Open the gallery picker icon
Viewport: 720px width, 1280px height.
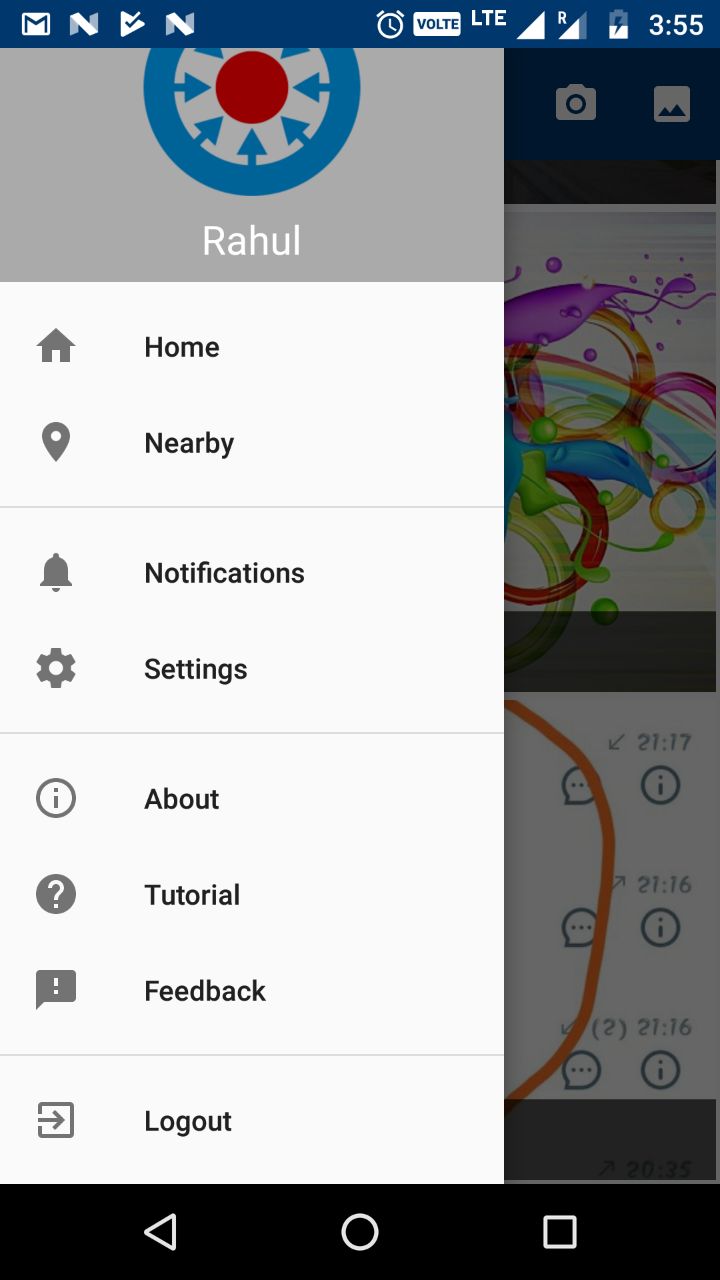point(671,103)
